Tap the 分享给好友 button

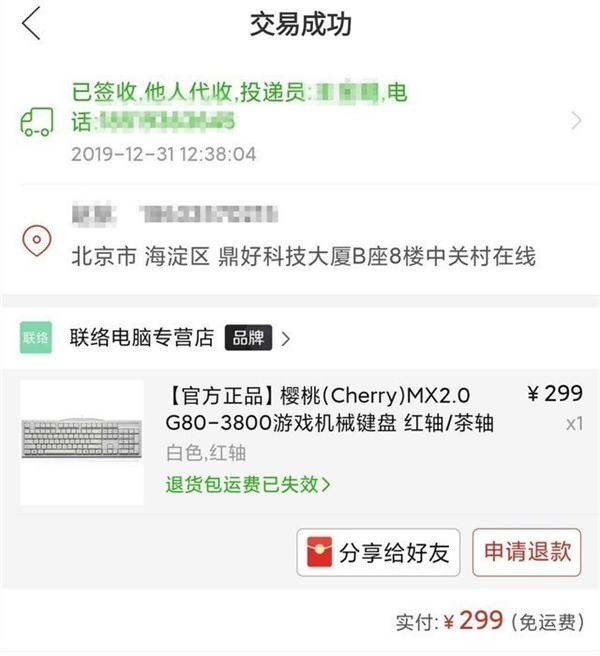click(x=378, y=552)
